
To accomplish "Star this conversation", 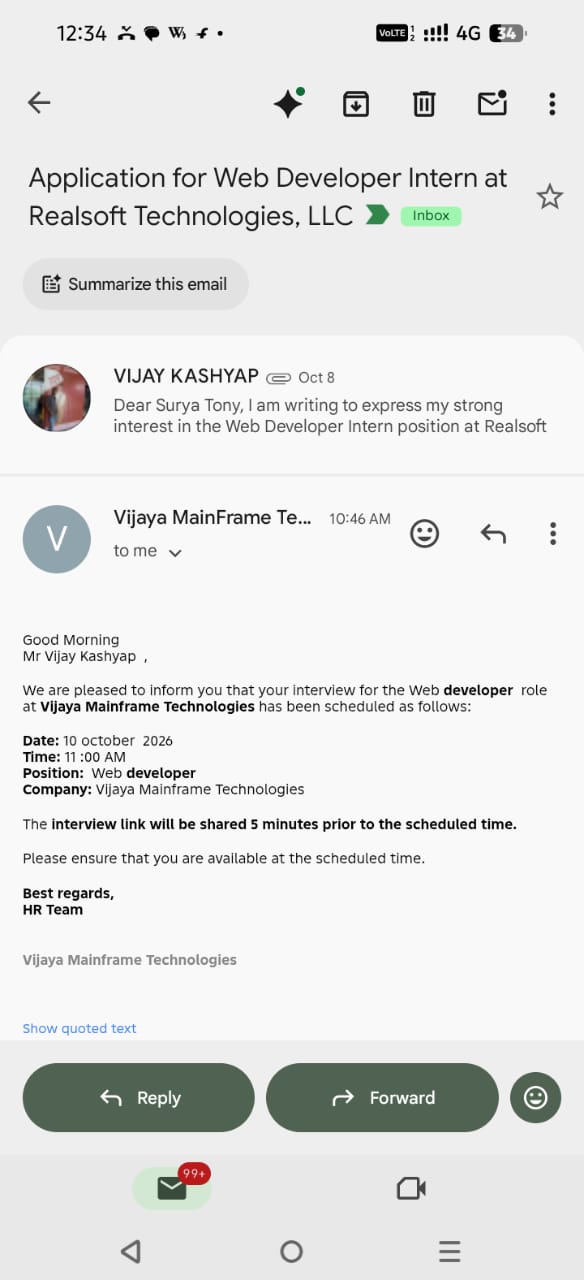I will (x=550, y=197).
